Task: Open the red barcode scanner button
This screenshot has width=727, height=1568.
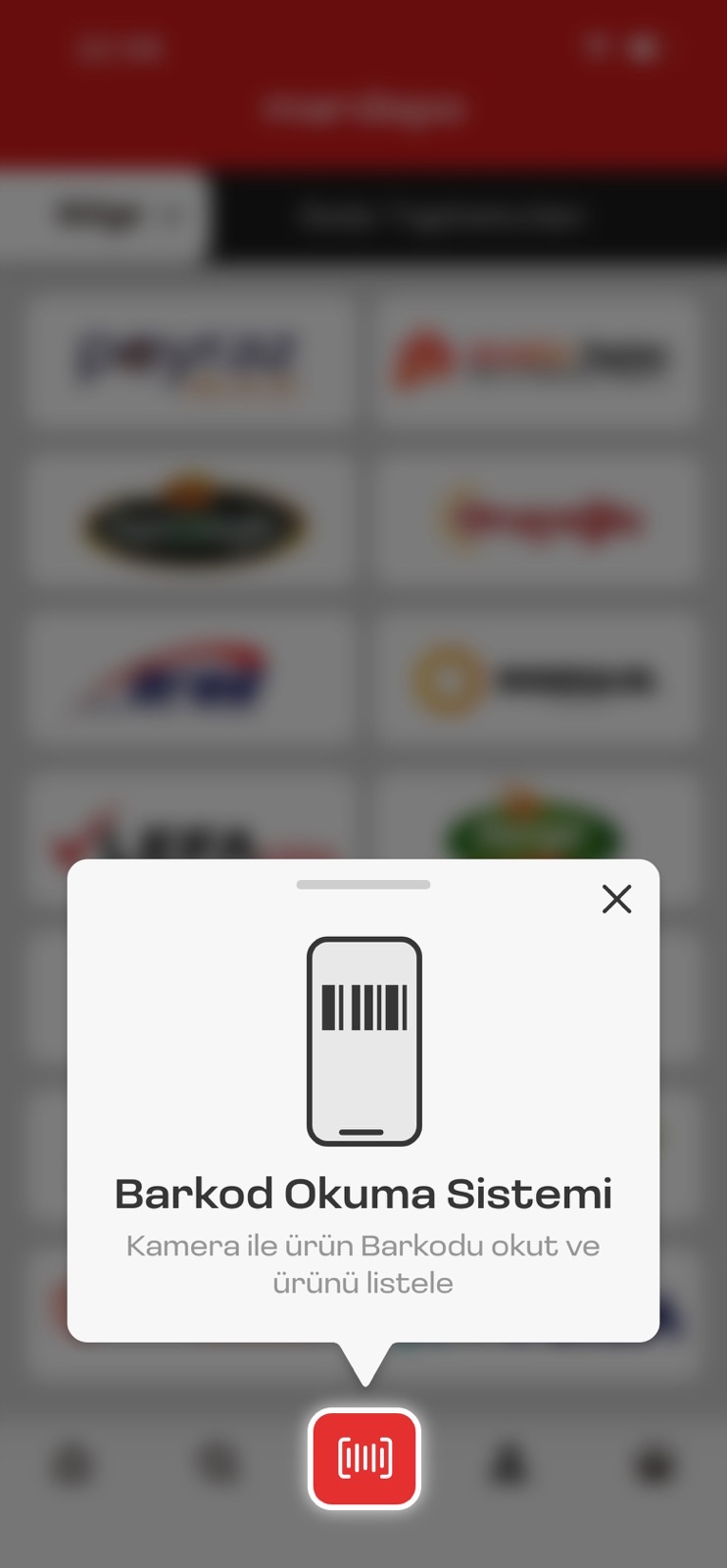Action: (364, 1458)
